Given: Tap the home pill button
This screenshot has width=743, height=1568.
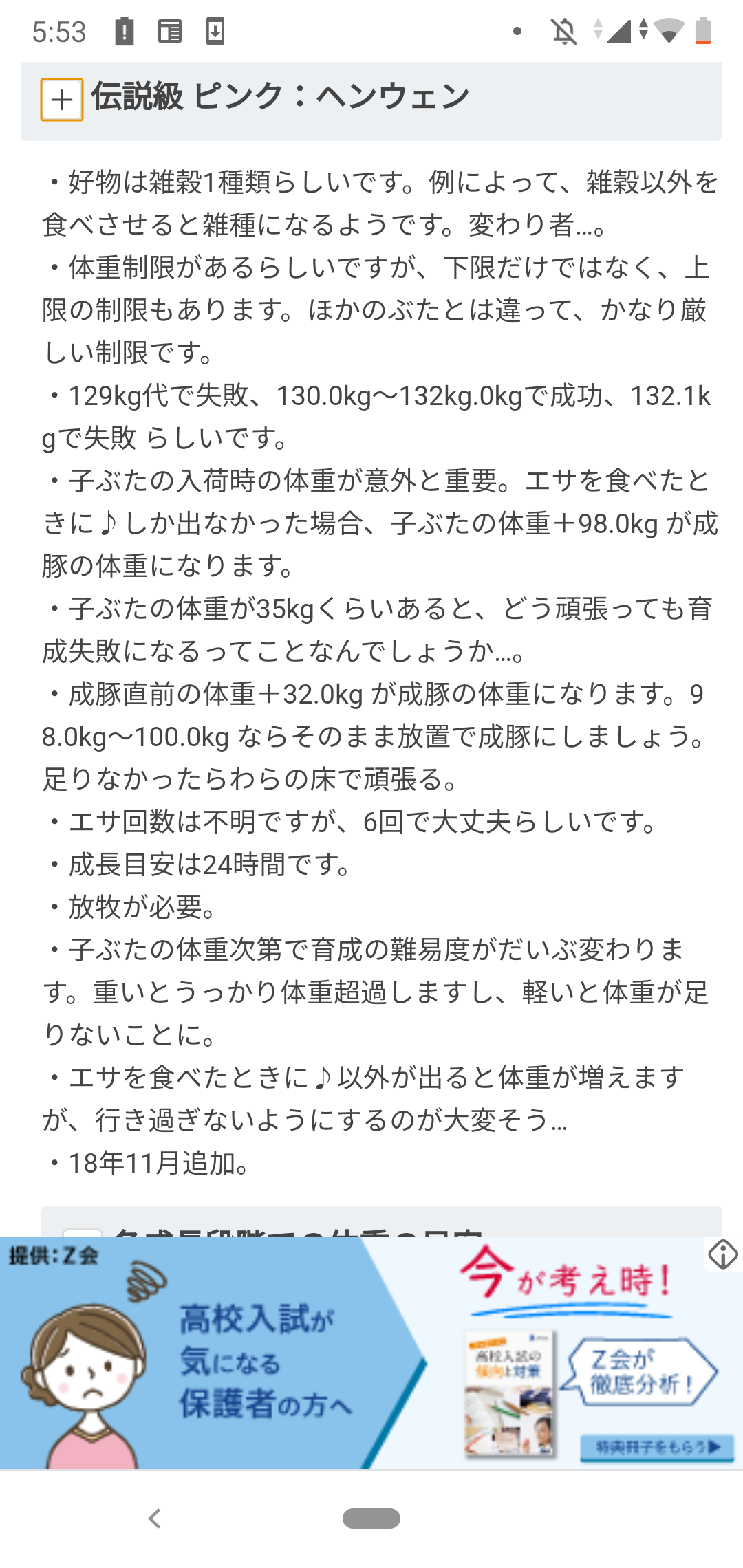Looking at the screenshot, I should click(x=371, y=1518).
